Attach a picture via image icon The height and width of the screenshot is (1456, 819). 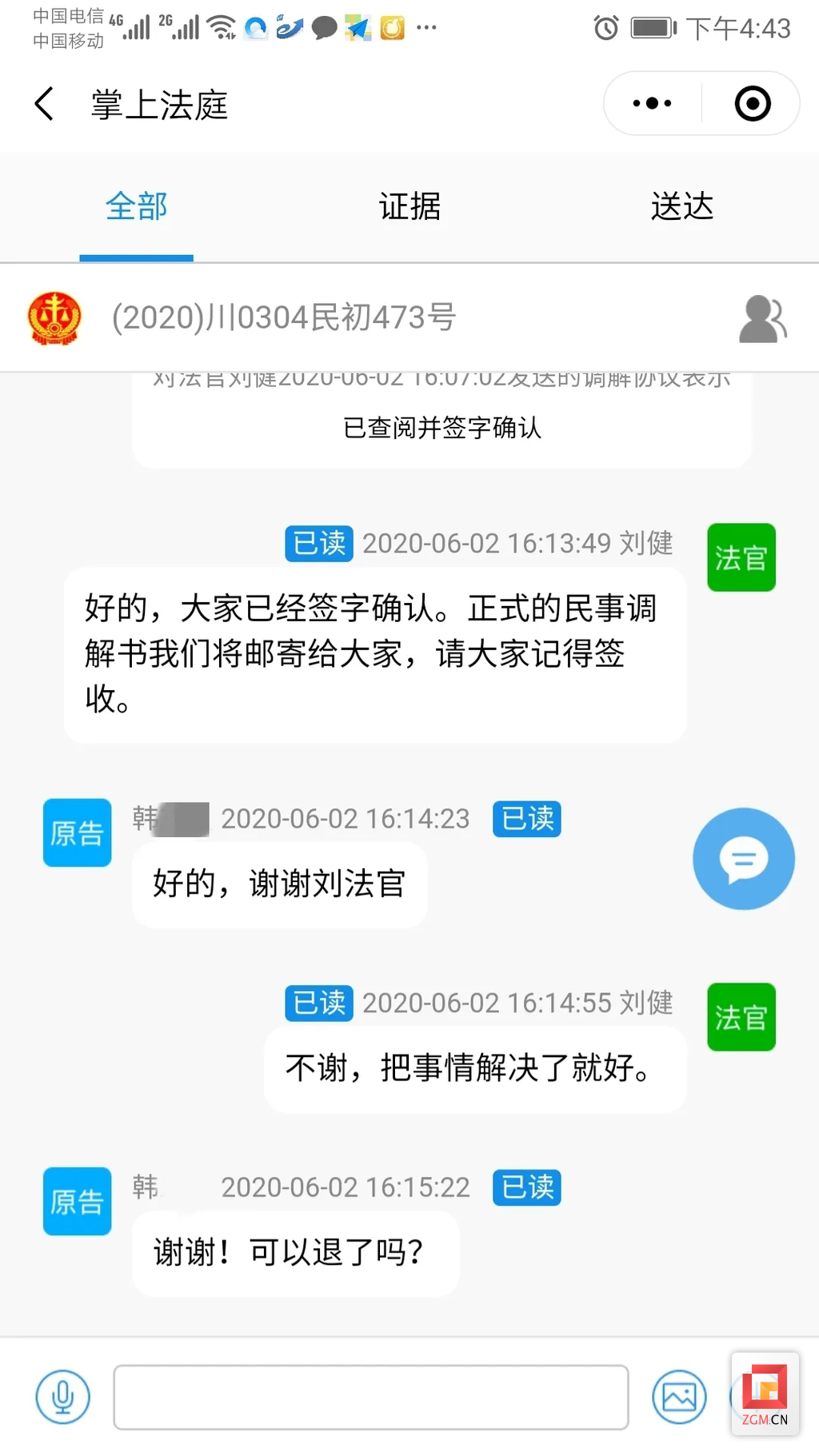click(x=679, y=1397)
